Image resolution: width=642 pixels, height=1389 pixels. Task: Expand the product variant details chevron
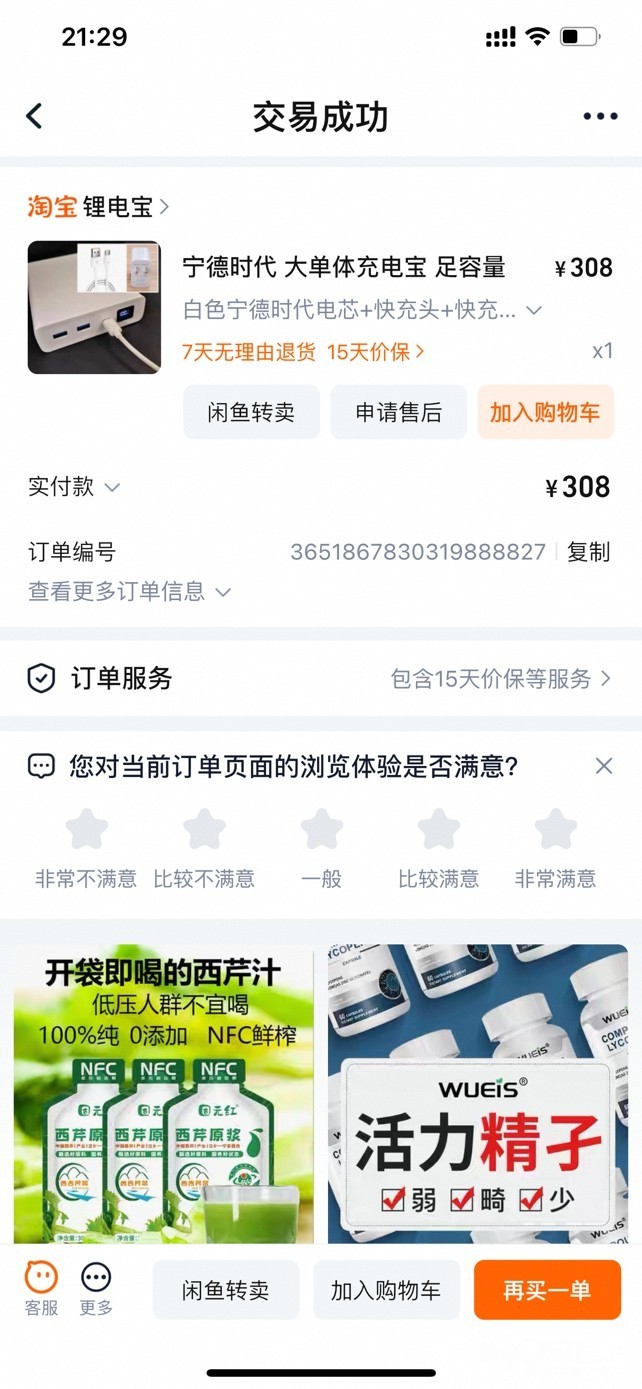(534, 310)
